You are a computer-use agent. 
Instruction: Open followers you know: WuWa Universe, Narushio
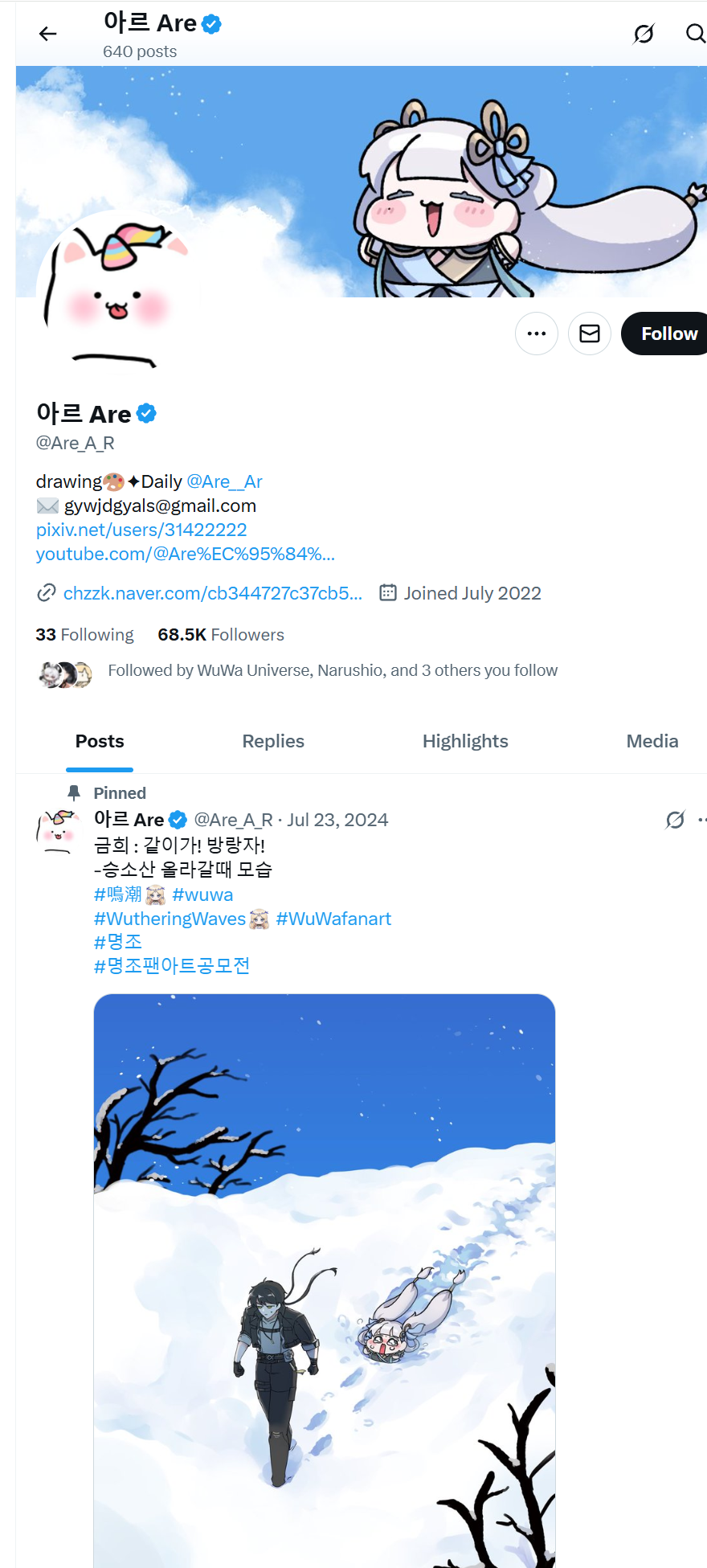pyautogui.click(x=332, y=670)
